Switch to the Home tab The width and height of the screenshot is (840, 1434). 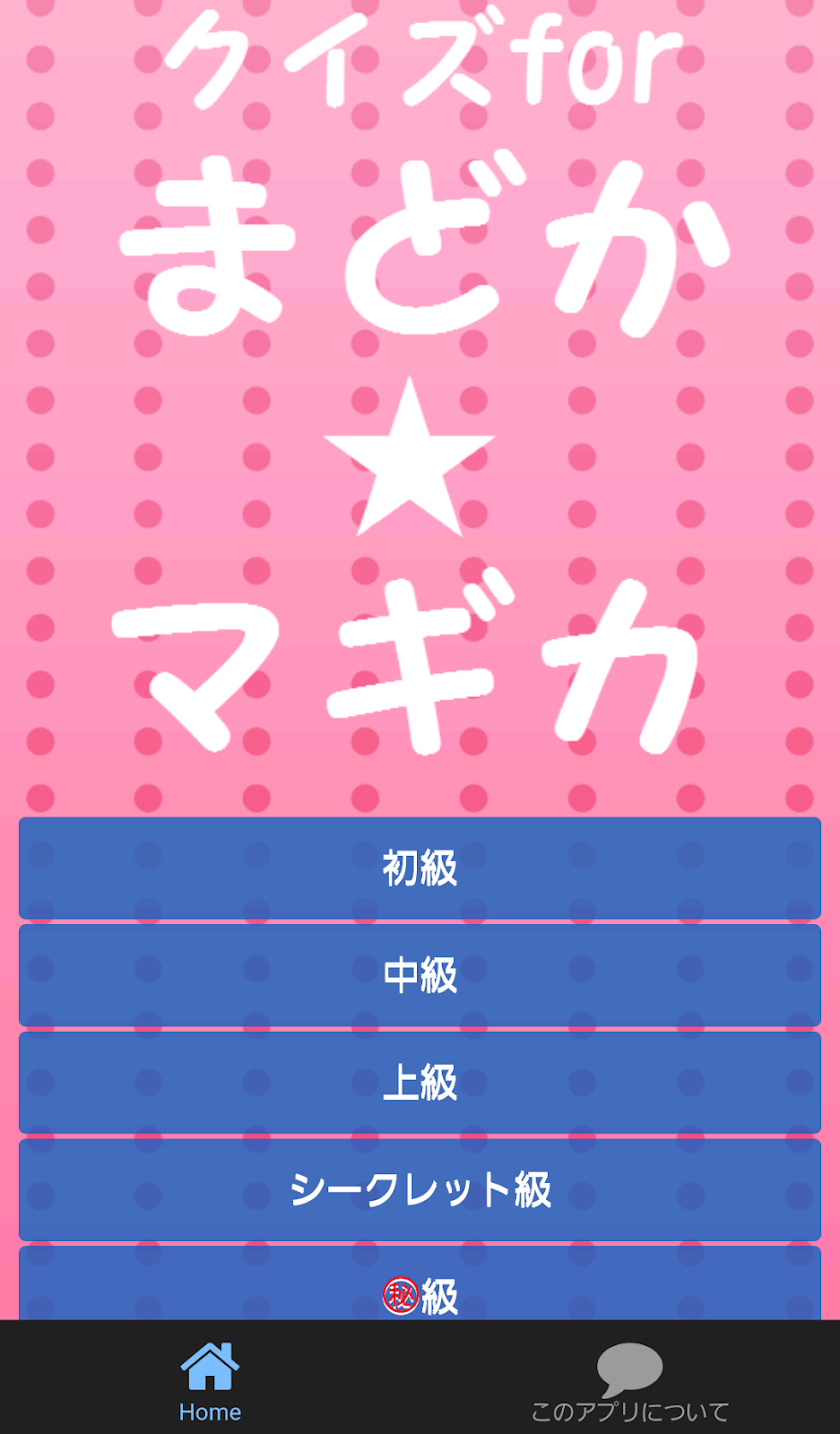pyautogui.click(x=210, y=1381)
